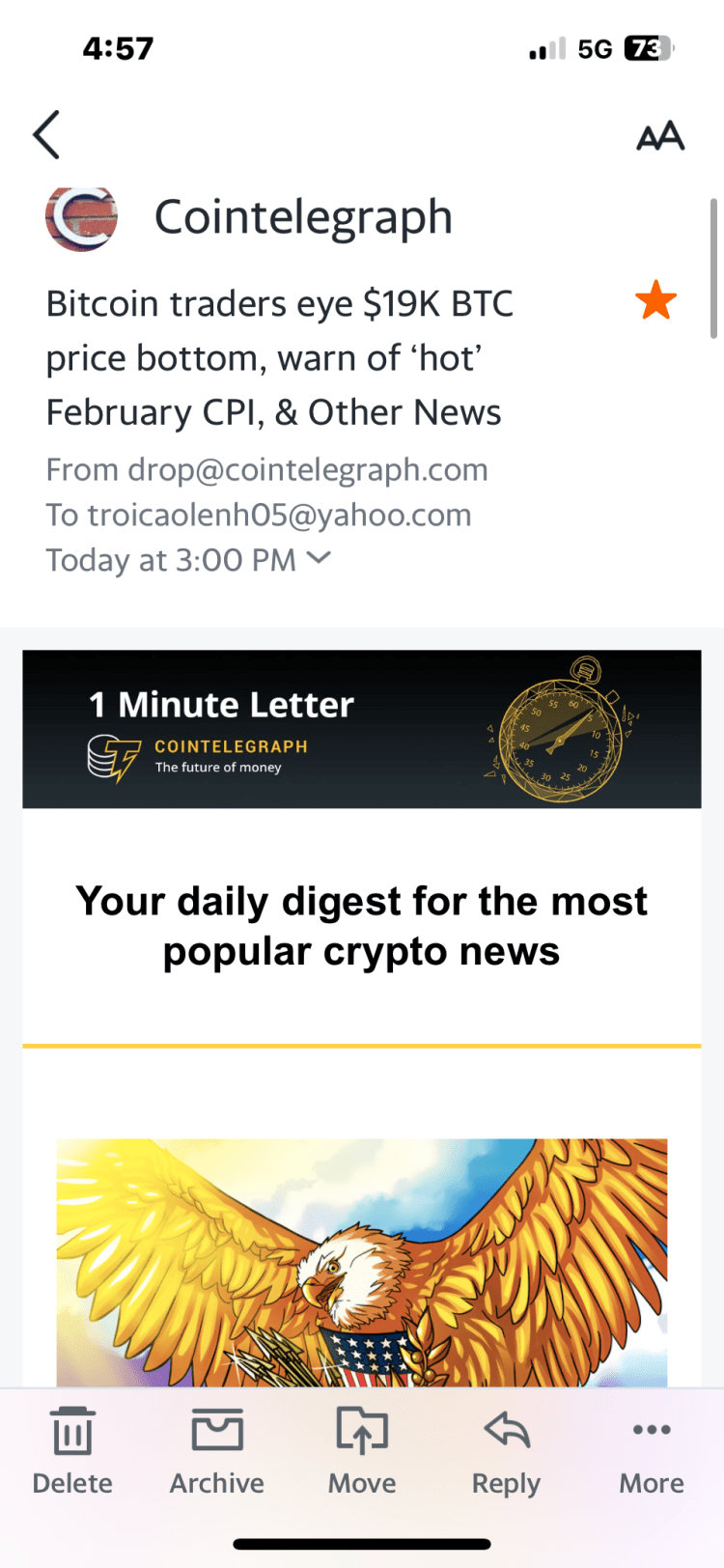
Task: Open the 1 Minute Letter banner
Action: tap(362, 729)
